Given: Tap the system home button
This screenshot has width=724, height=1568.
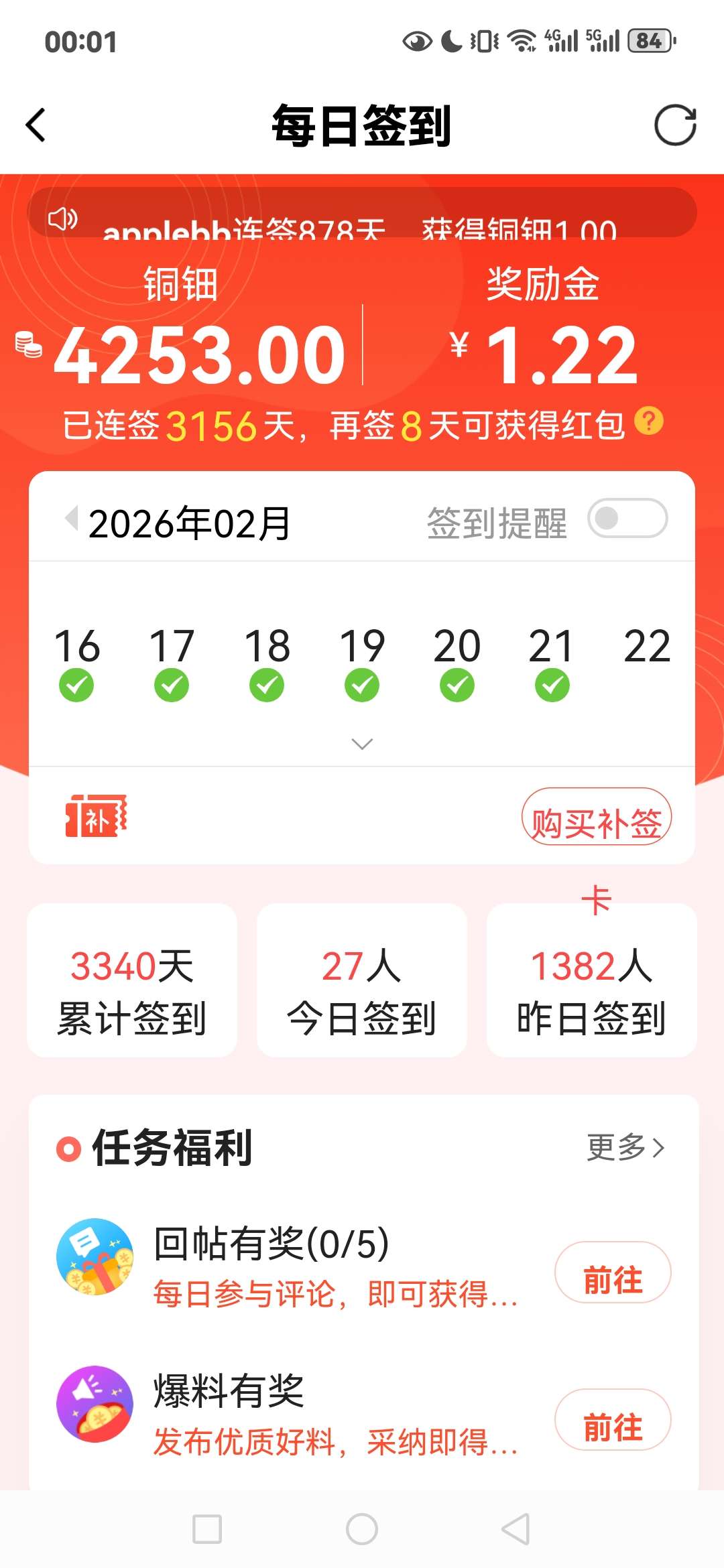Looking at the screenshot, I should [x=362, y=1529].
